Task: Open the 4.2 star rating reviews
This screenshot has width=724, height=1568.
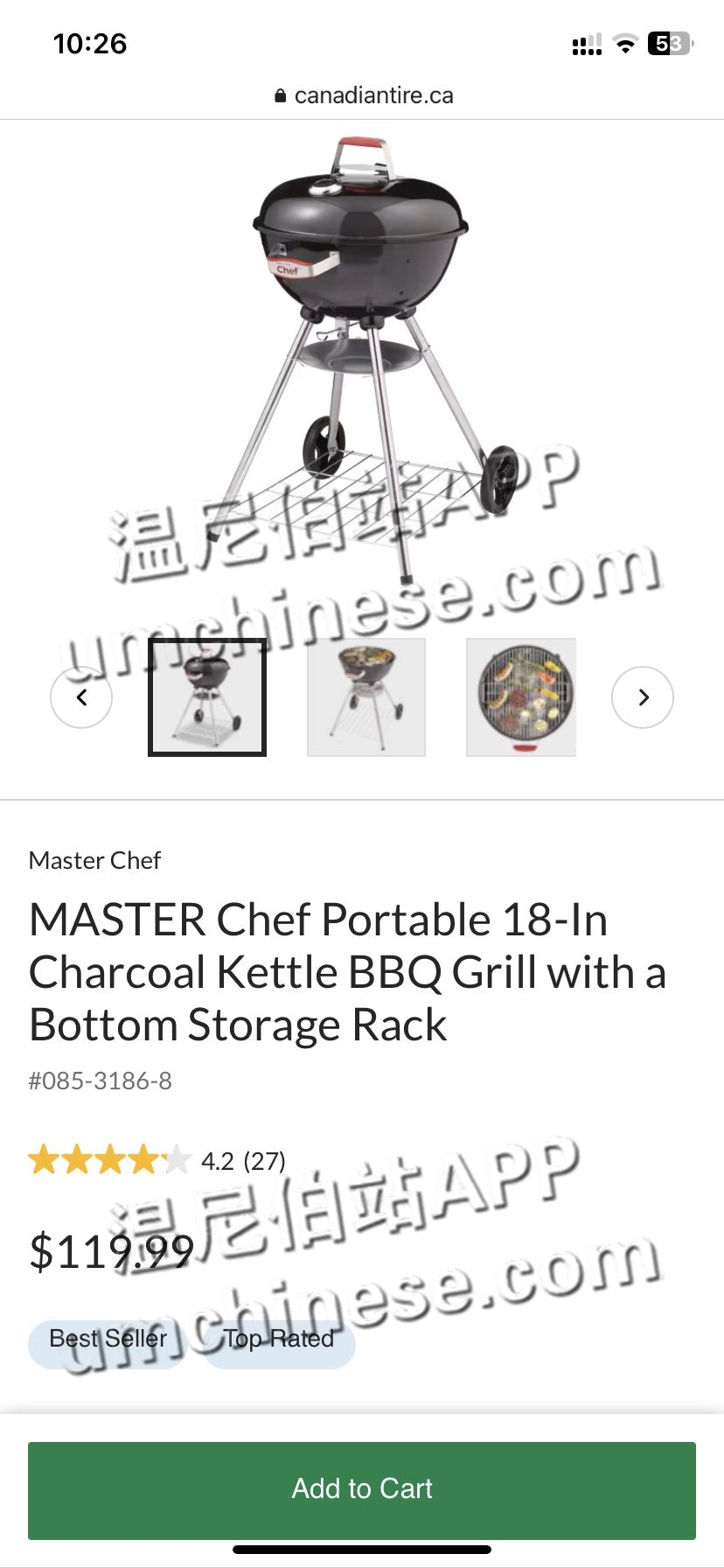Action: [157, 1161]
